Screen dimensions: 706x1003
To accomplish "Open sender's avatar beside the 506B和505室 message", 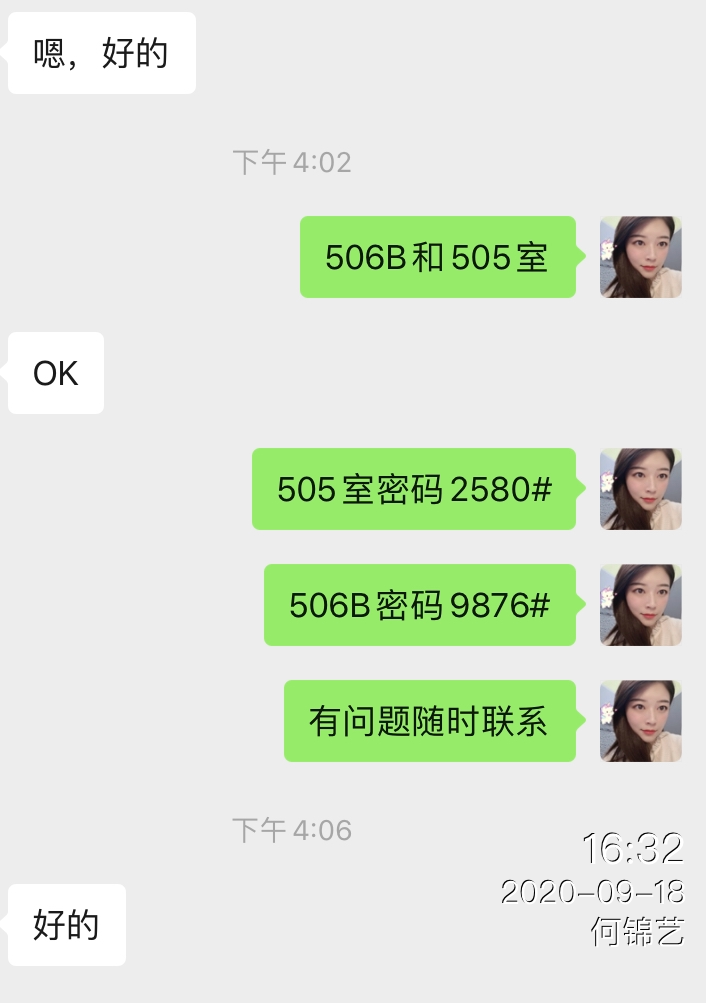I will tap(641, 257).
